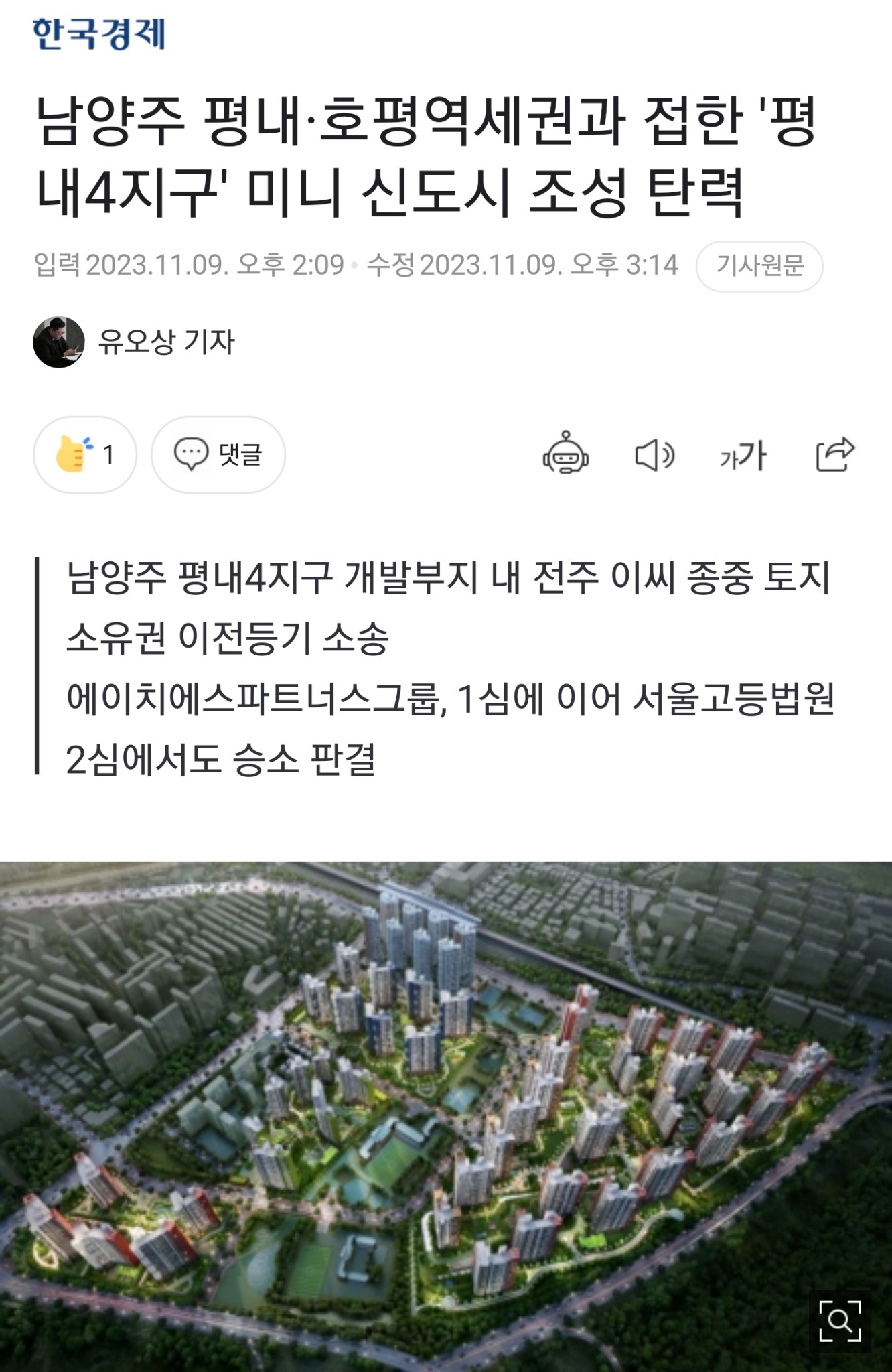Open the AI summary robot icon
This screenshot has width=892, height=1372.
(x=566, y=455)
